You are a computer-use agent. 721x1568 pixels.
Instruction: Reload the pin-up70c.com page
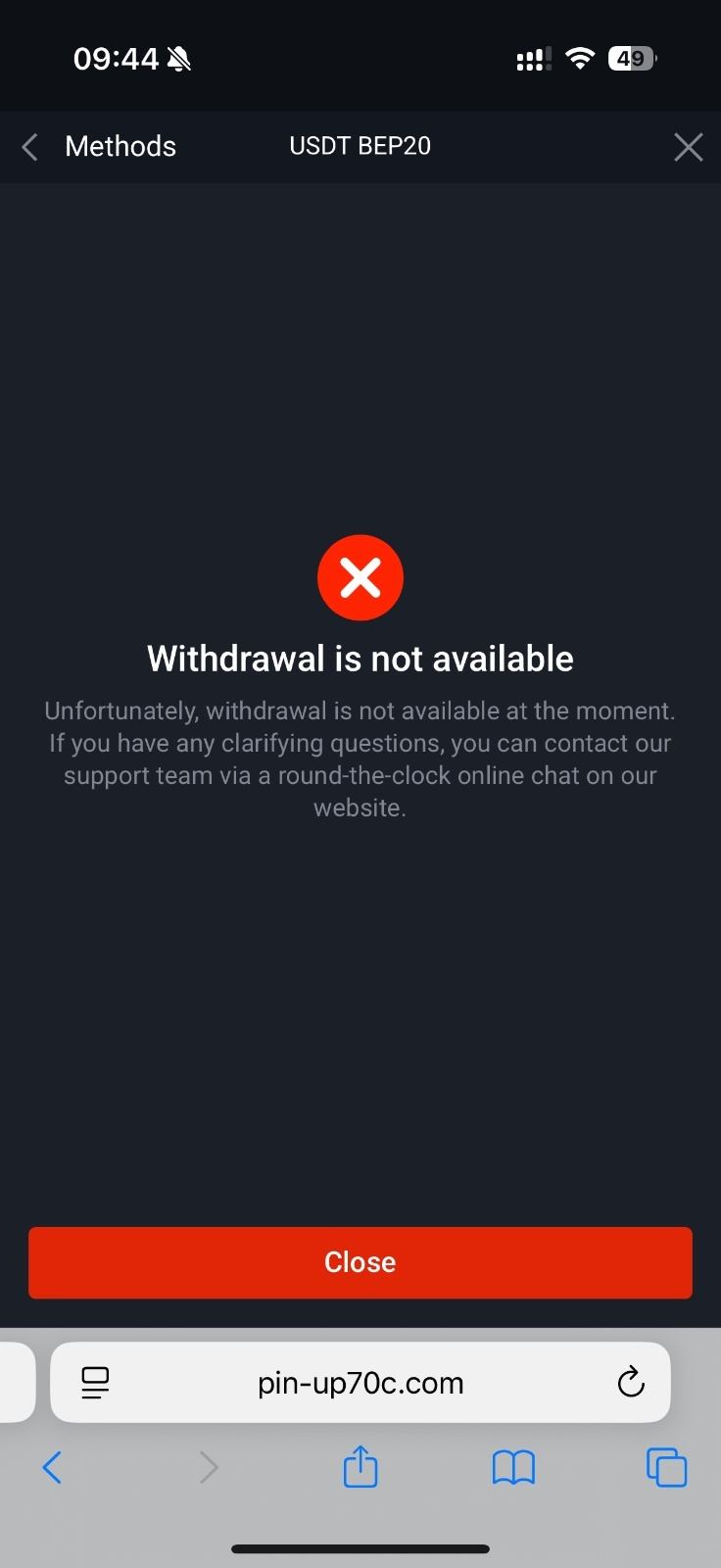pos(631,1383)
